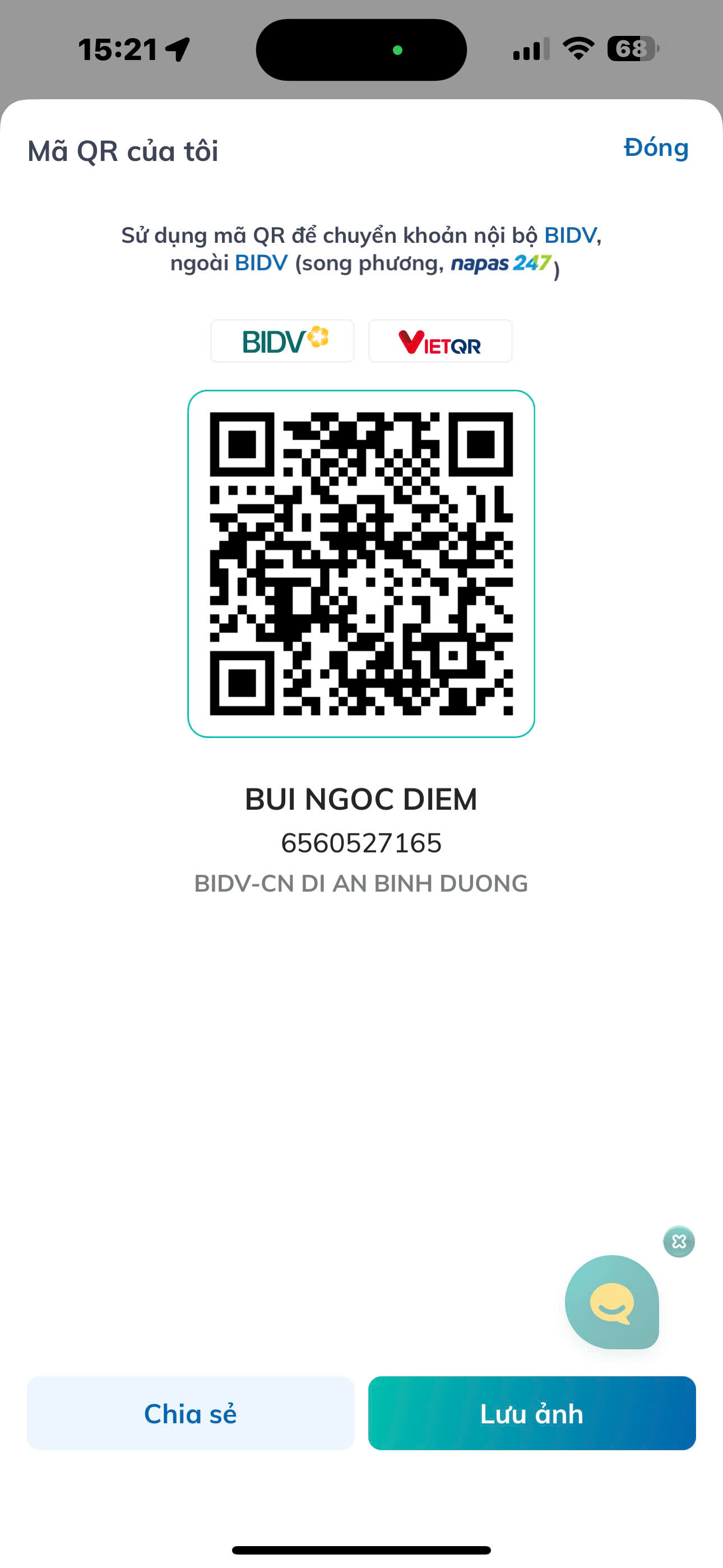This screenshot has width=723, height=1568.
Task: Share the QR code via Chia sẻ
Action: (191, 1413)
